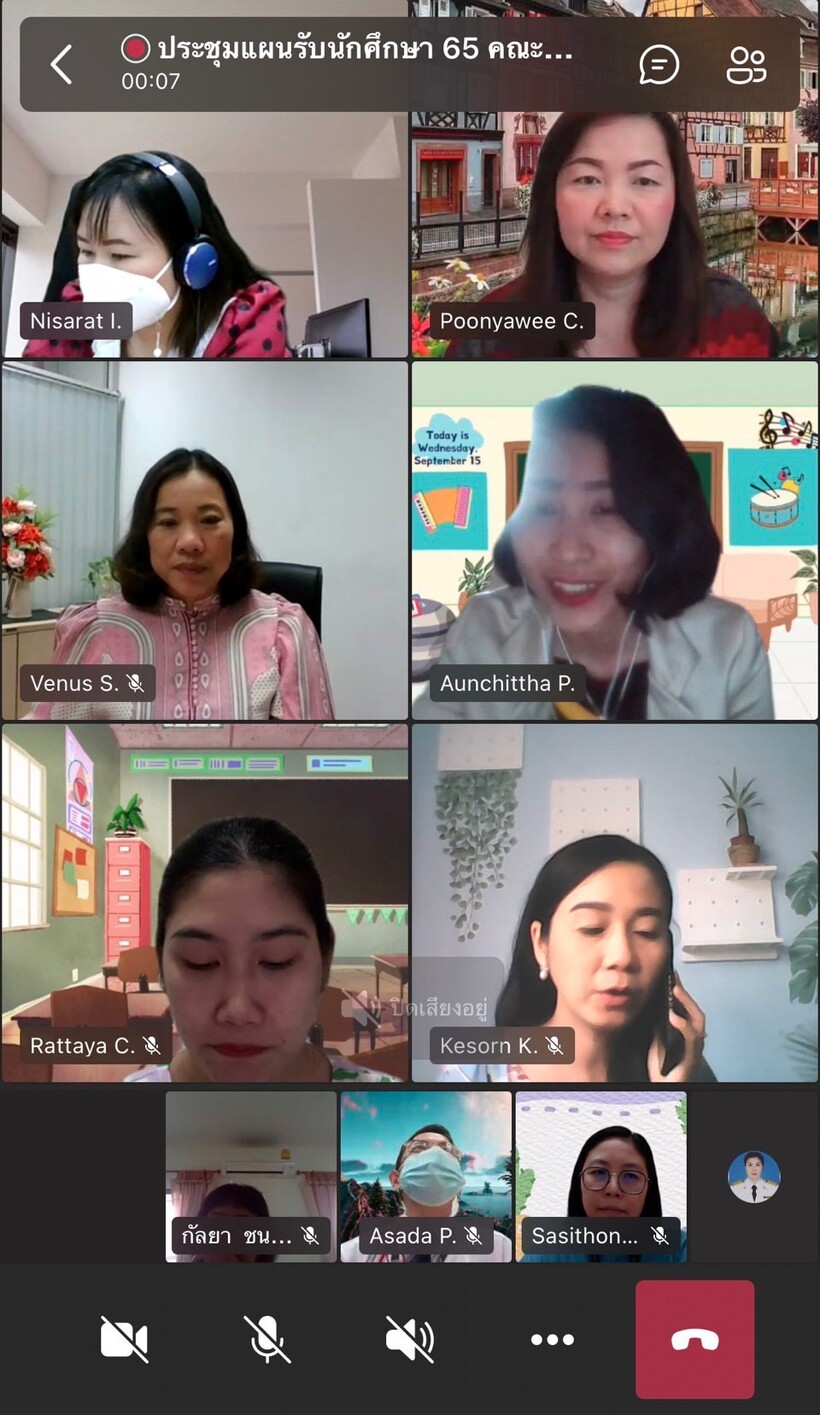The height and width of the screenshot is (1415, 820).
Task: Tap Sasithon's small video tile
Action: pyautogui.click(x=601, y=1175)
